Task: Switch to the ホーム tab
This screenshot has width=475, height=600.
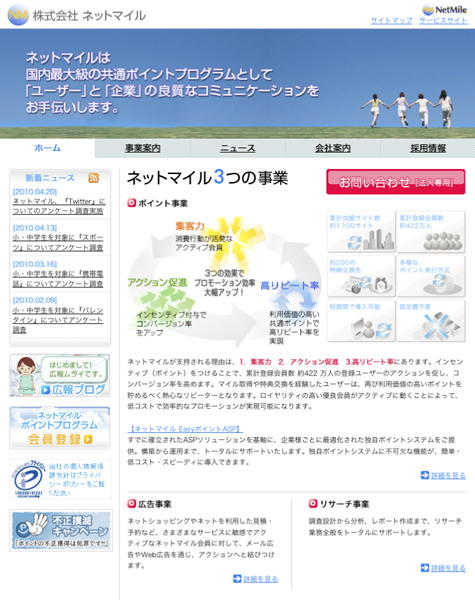Action: [47, 148]
